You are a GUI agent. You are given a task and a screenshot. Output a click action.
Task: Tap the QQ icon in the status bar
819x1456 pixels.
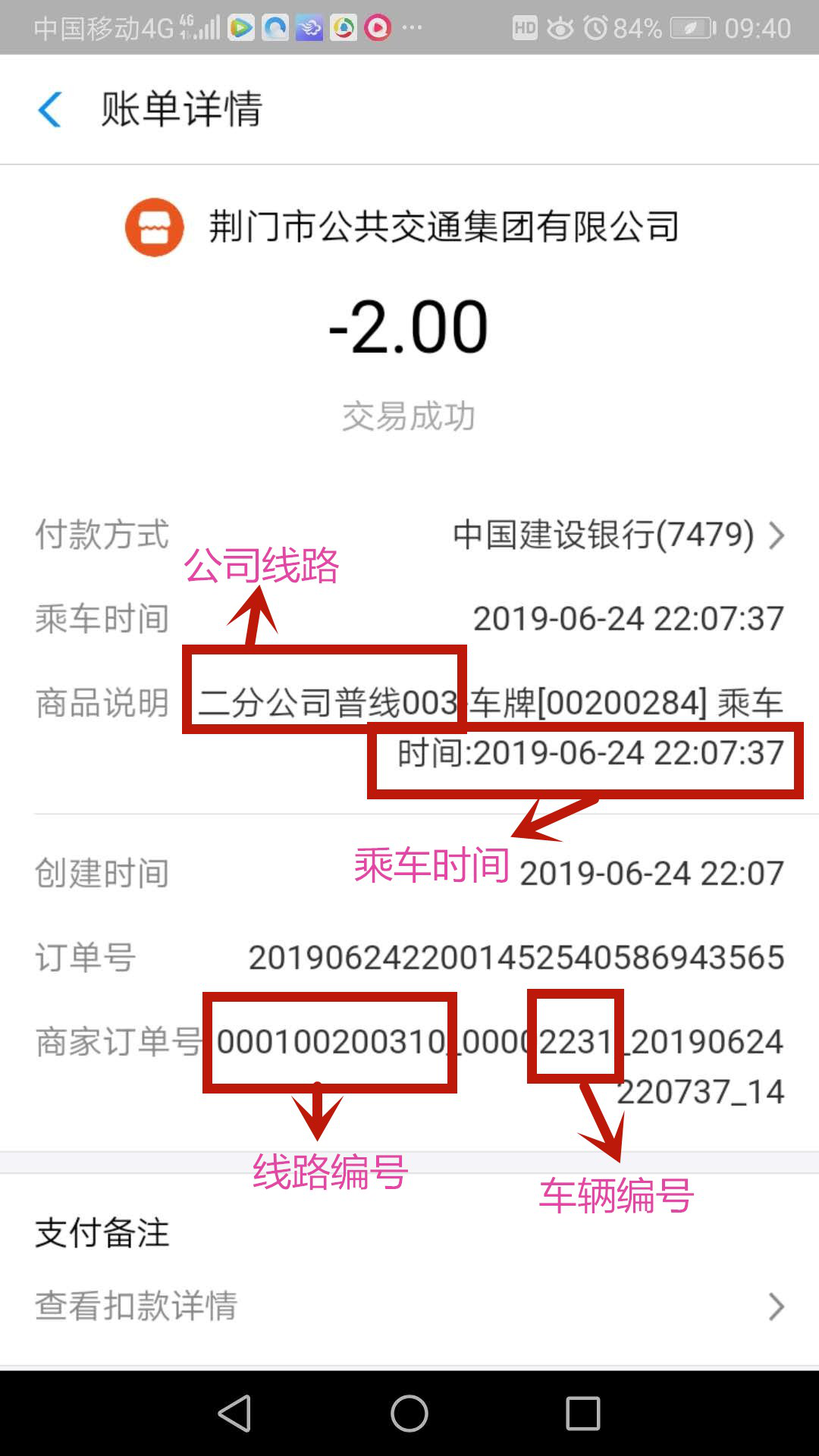pyautogui.click(x=275, y=29)
